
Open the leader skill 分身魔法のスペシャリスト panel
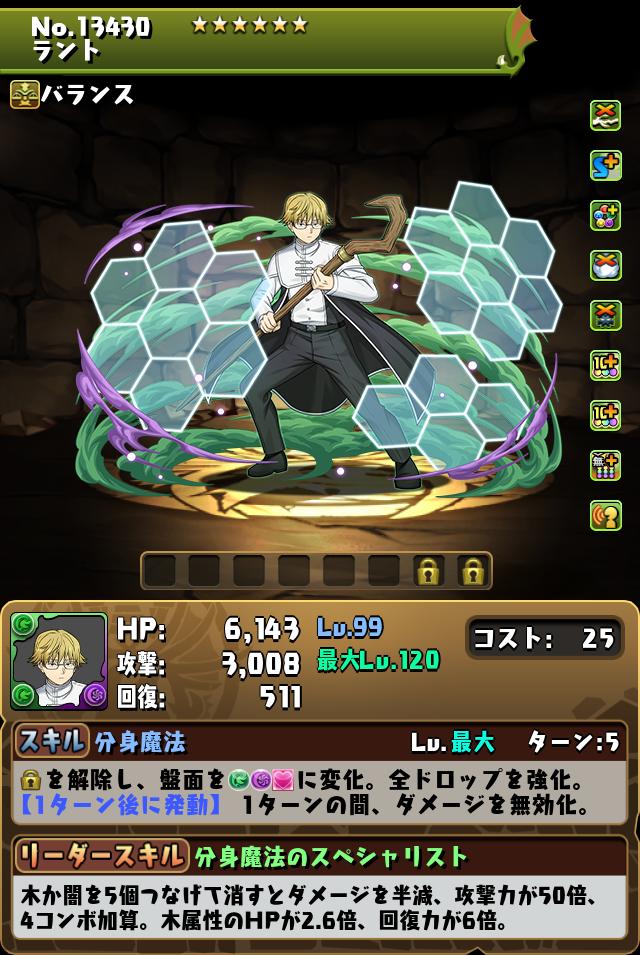coord(320,856)
